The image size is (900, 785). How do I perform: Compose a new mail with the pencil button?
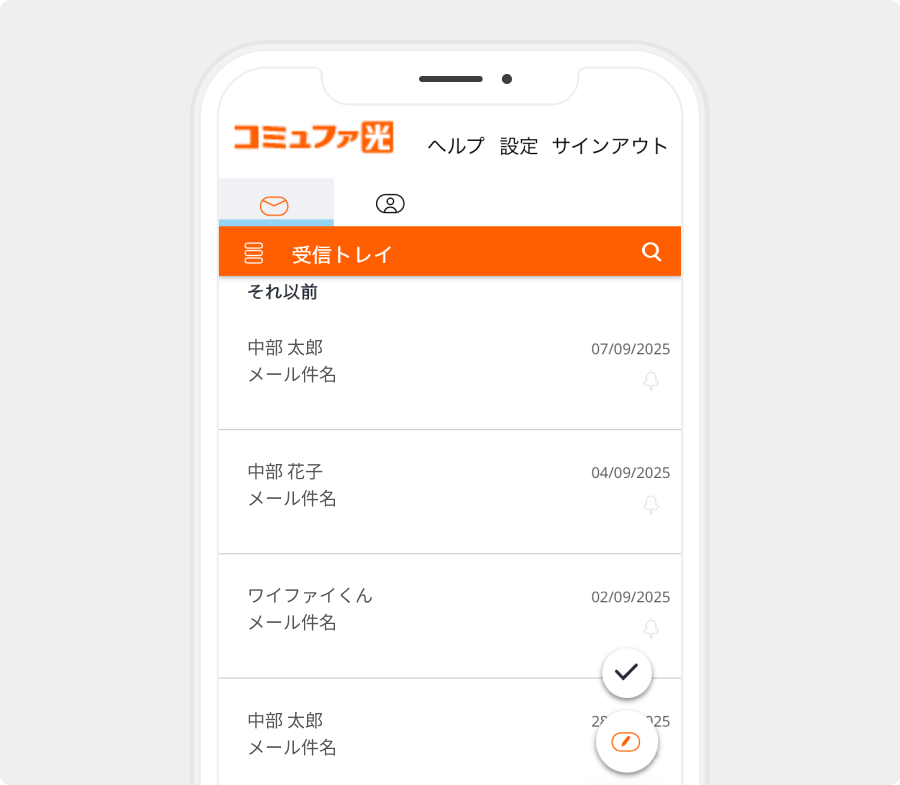626,742
